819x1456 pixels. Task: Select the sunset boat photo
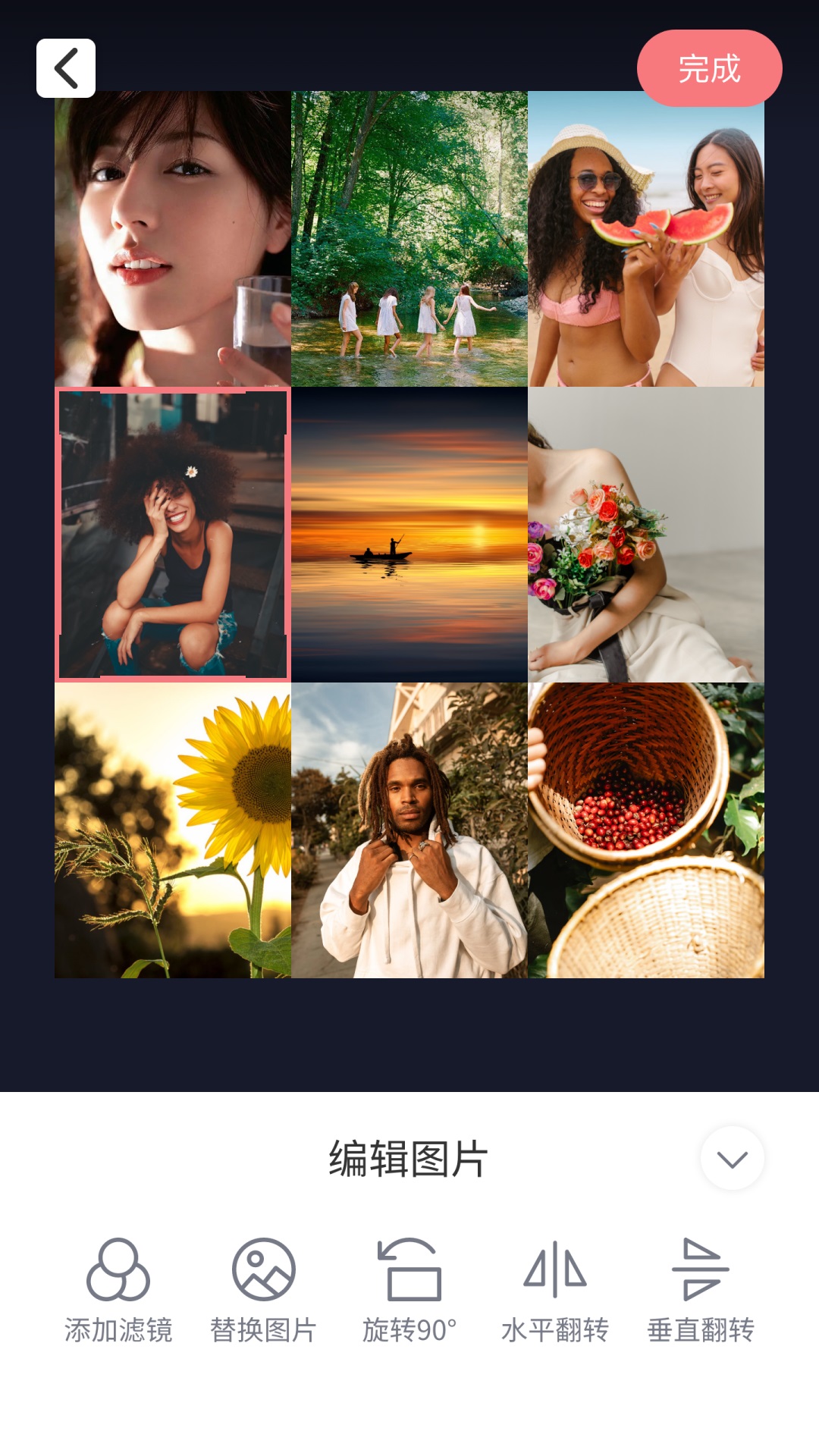coord(409,535)
